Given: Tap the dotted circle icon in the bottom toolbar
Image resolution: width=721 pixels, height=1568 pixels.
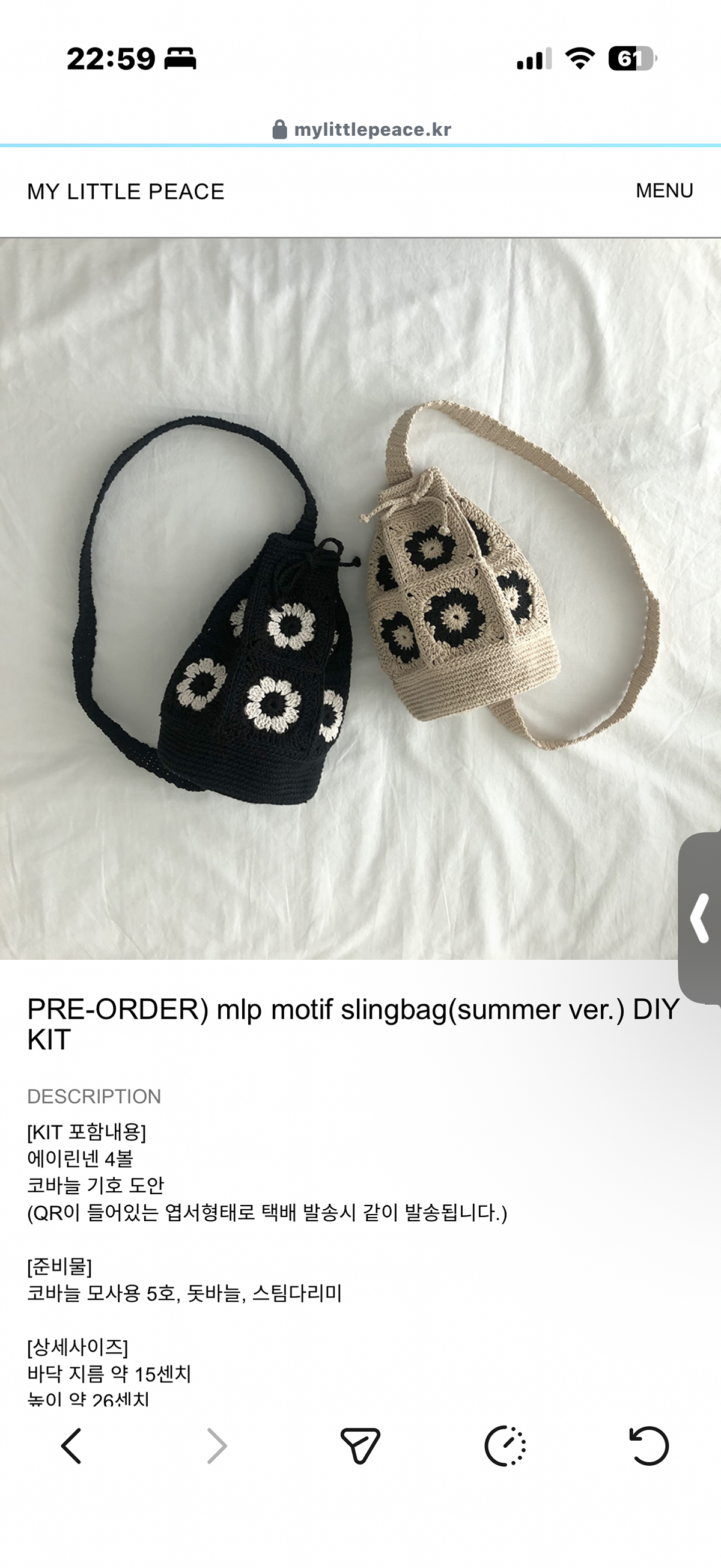Looking at the screenshot, I should tap(505, 1445).
